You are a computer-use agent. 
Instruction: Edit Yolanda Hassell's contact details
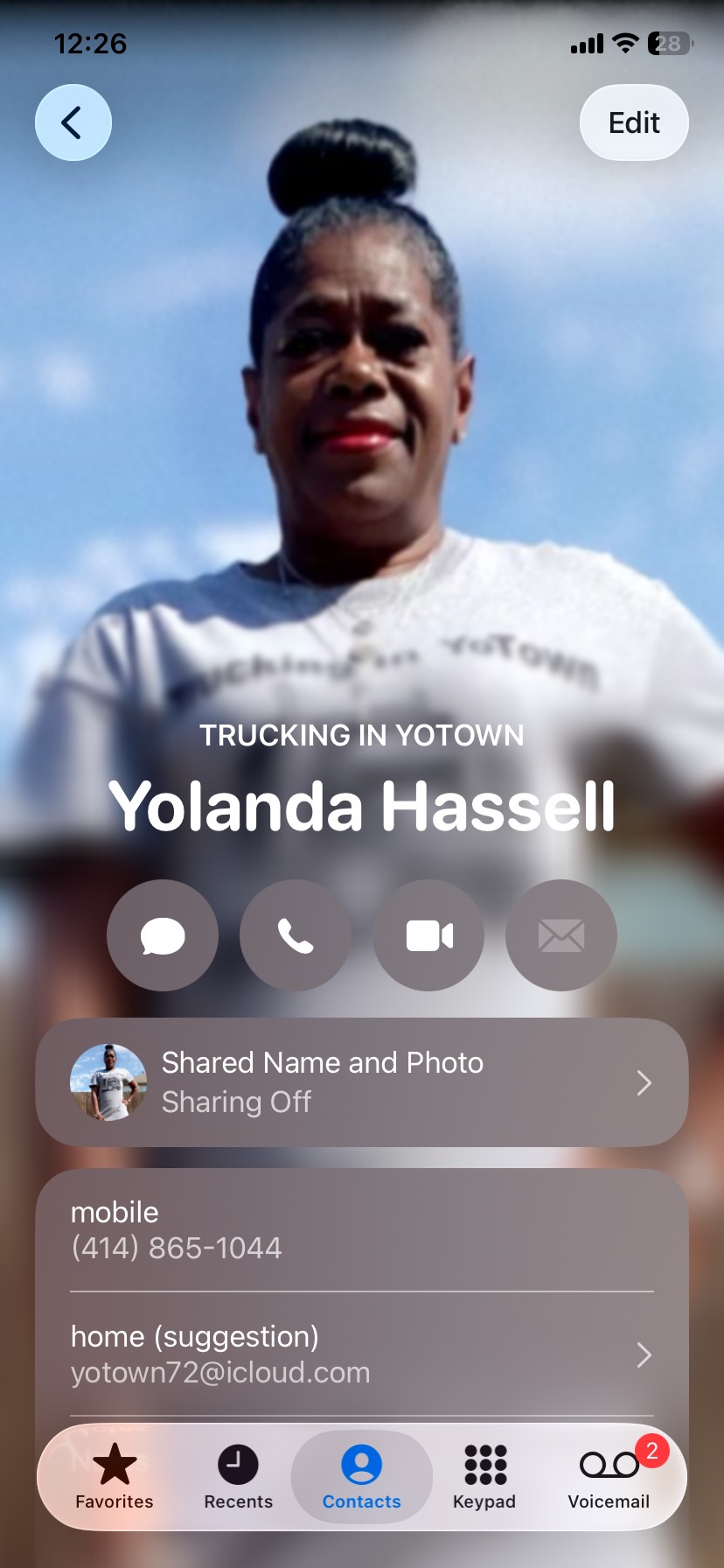coord(634,122)
